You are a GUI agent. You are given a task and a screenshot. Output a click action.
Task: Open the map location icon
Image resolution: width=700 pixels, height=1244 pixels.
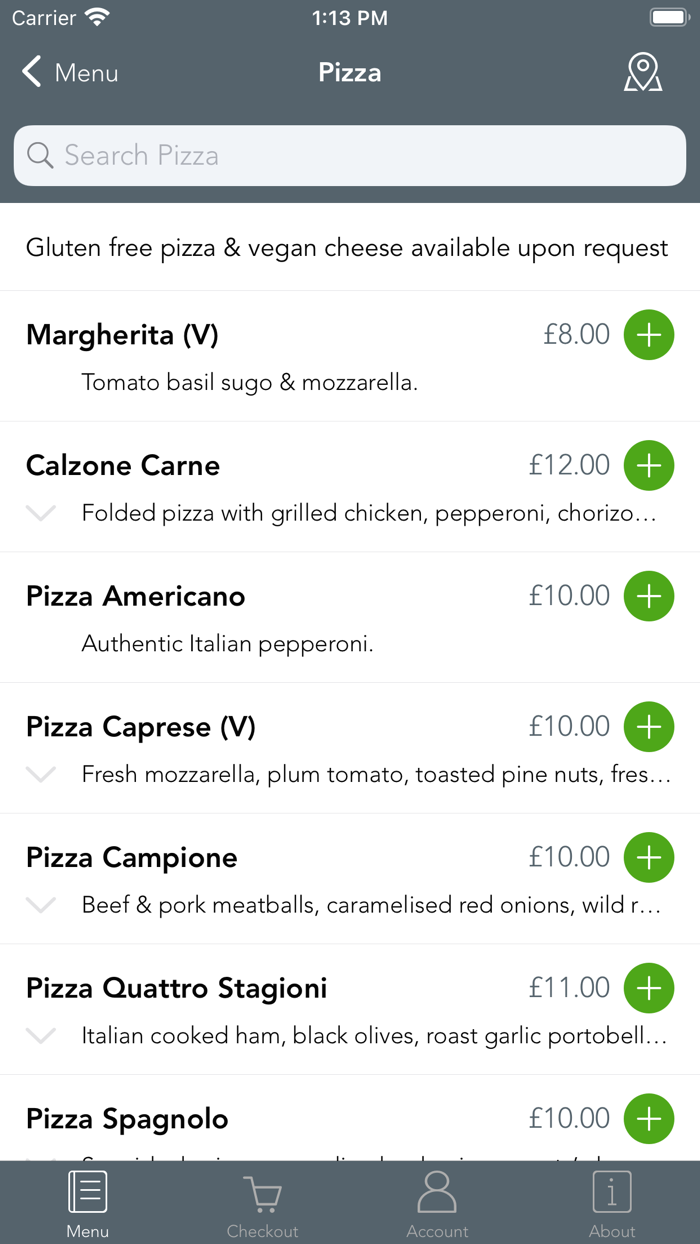click(643, 73)
